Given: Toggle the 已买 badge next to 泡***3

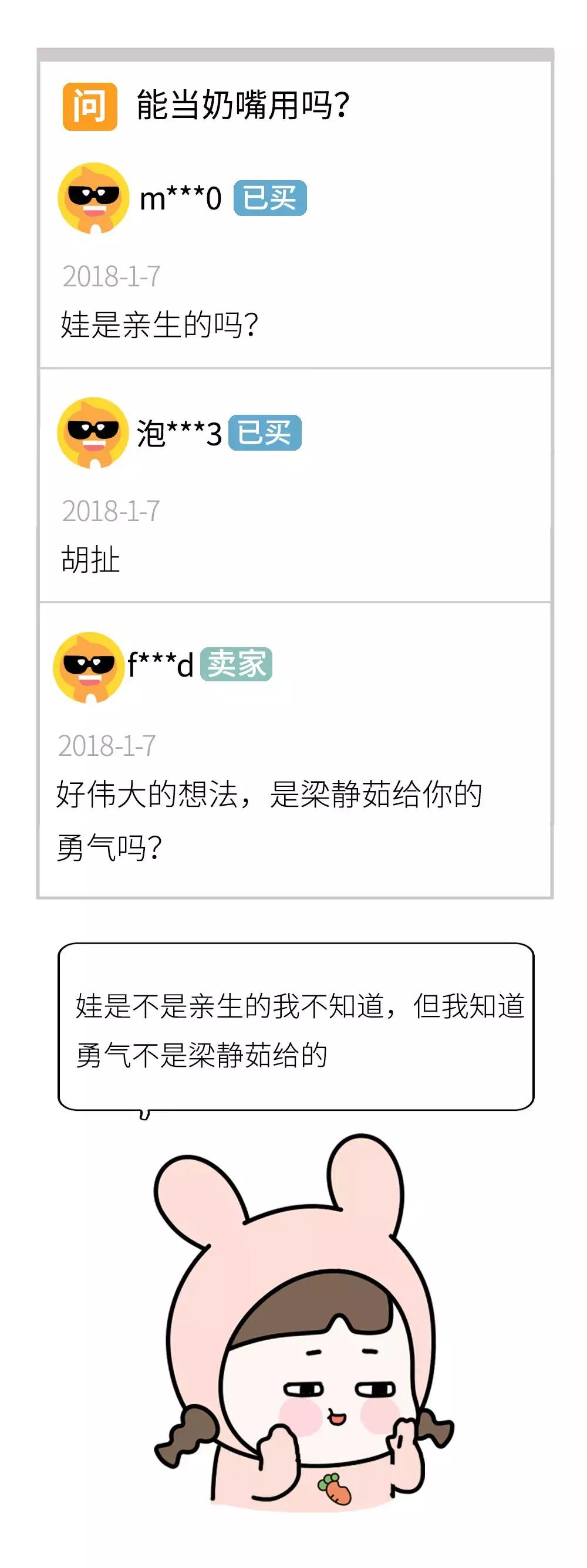Looking at the screenshot, I should tap(266, 434).
